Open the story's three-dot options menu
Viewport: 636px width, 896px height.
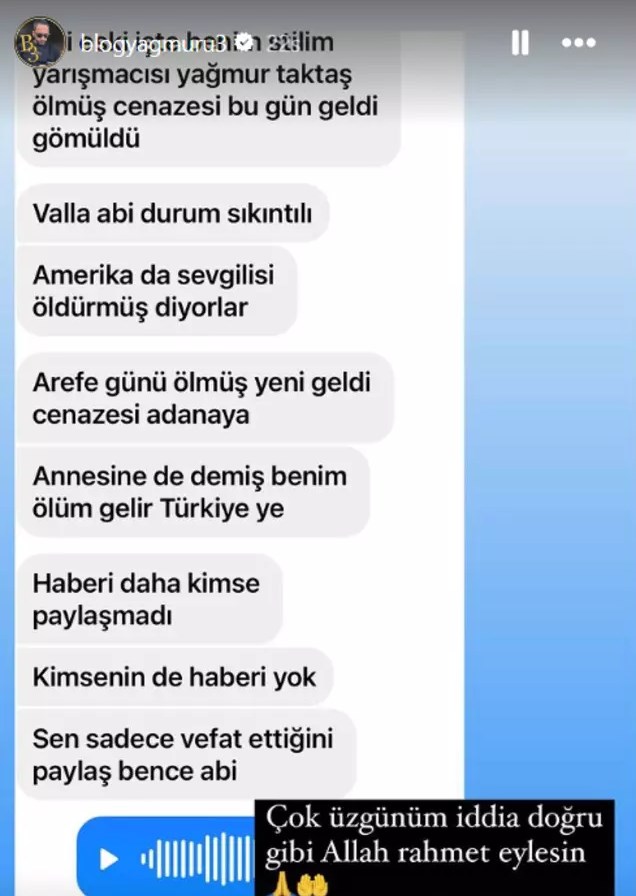pyautogui.click(x=579, y=43)
